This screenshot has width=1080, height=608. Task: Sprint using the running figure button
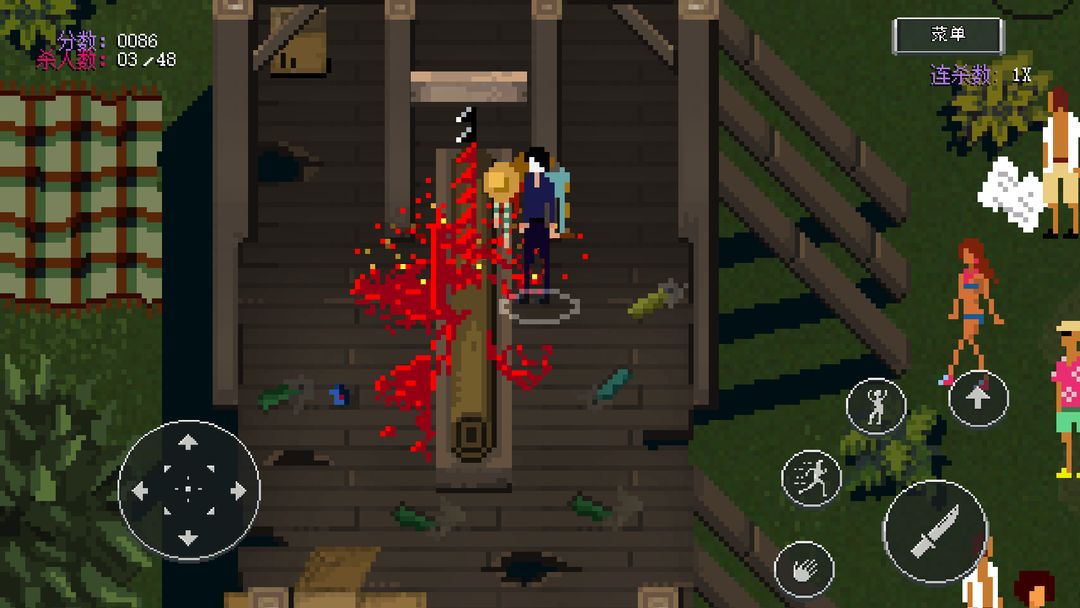coord(811,477)
